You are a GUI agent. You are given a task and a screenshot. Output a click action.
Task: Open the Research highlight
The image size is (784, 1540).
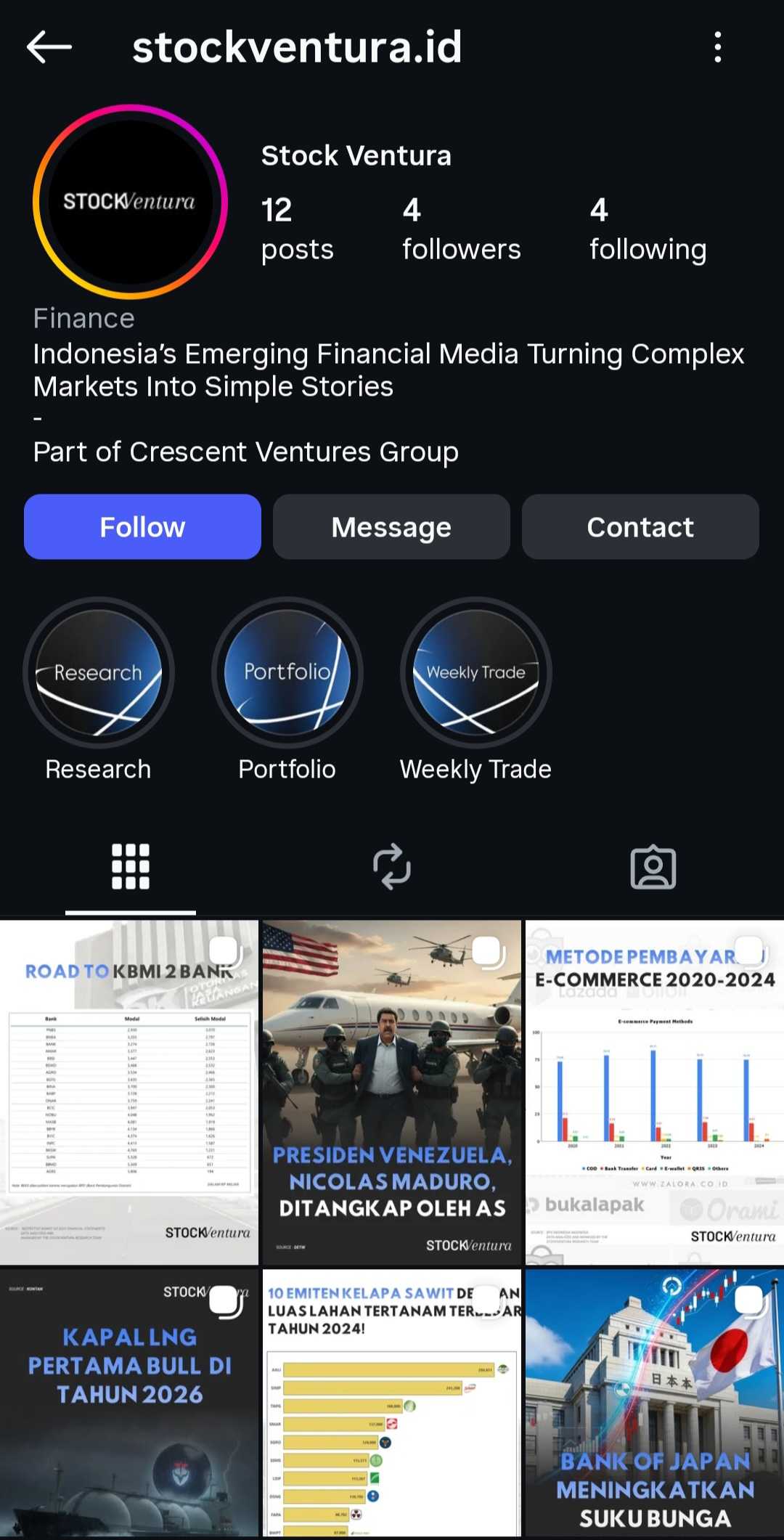coord(99,672)
